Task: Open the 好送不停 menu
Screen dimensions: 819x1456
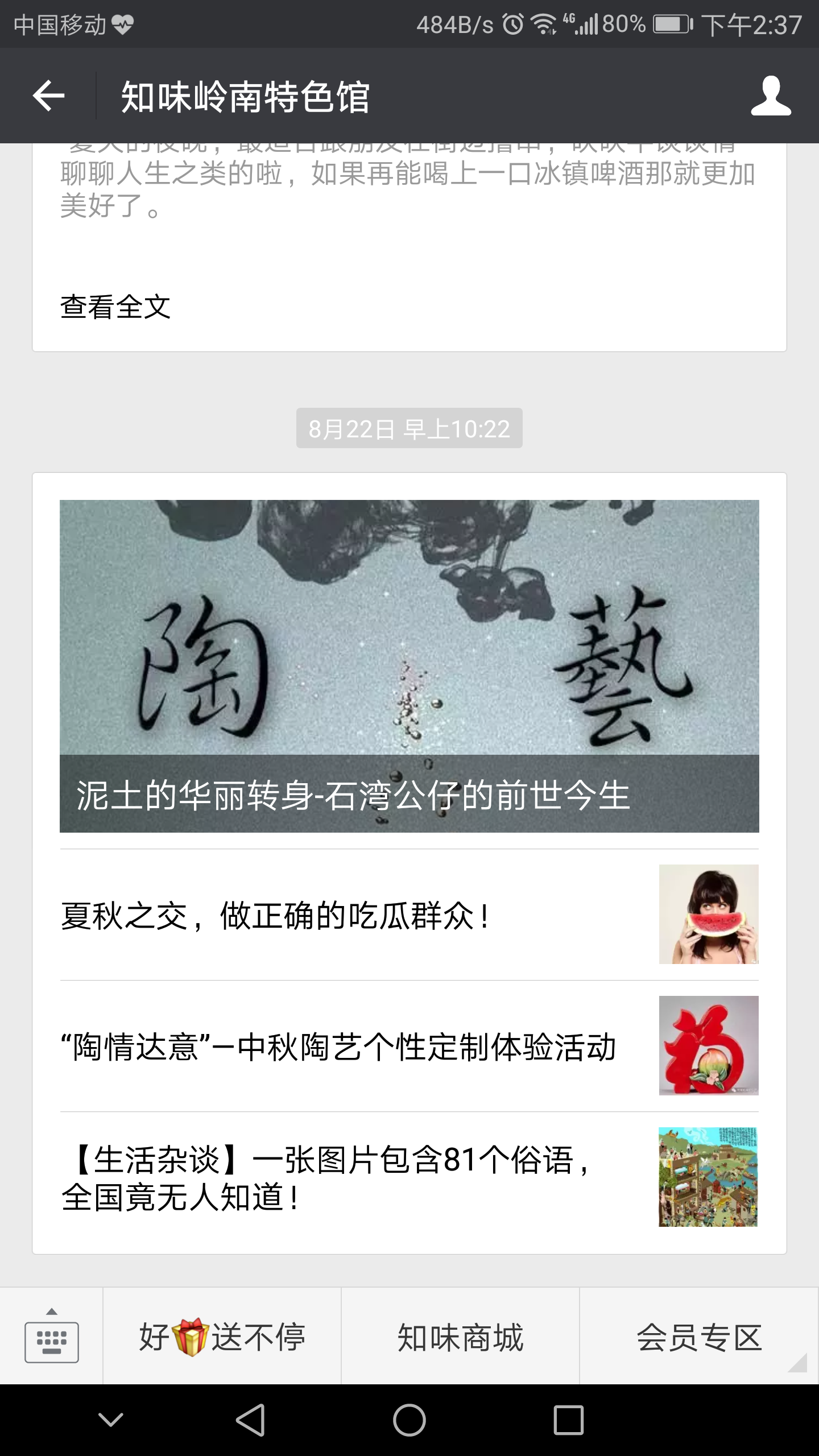Action: pyautogui.click(x=222, y=1337)
